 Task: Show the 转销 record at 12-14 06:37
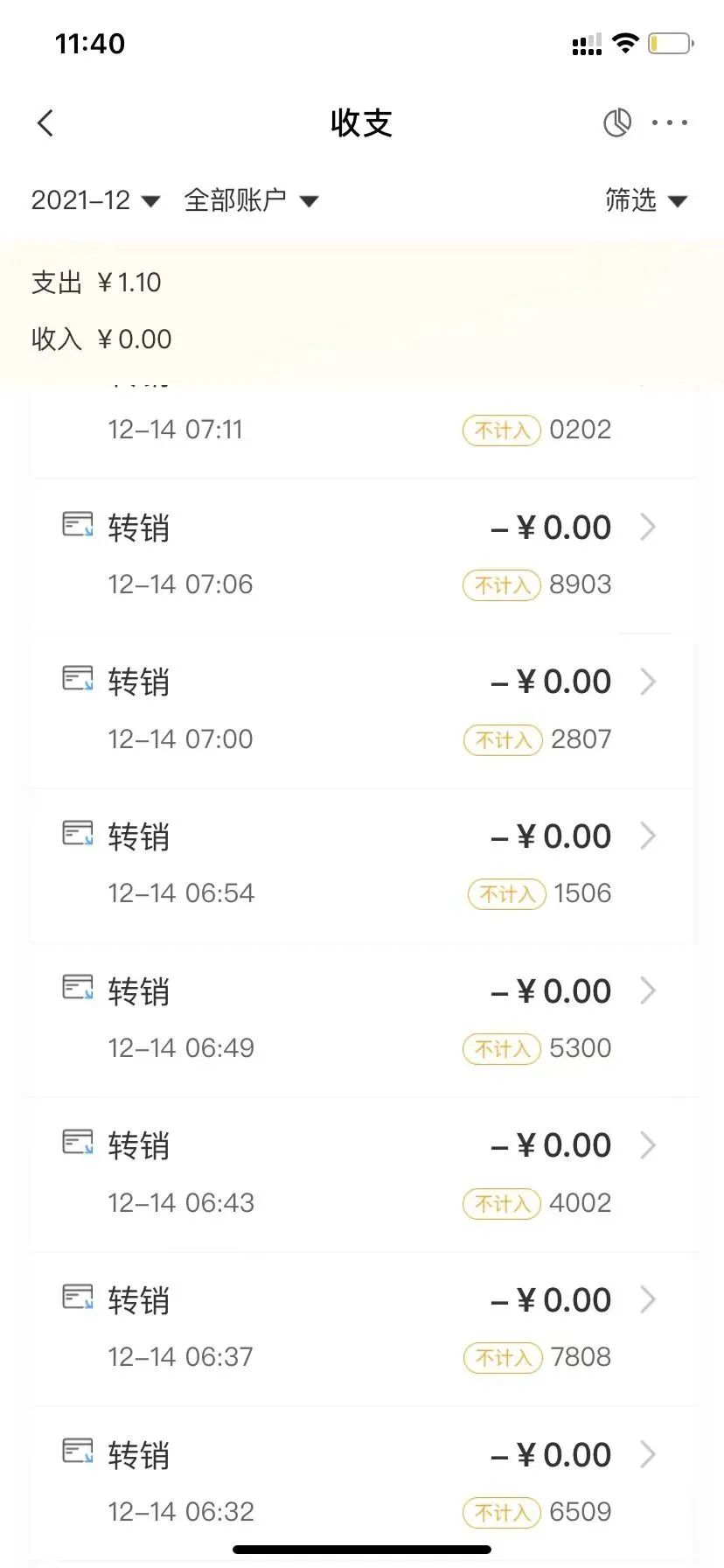[x=362, y=1327]
